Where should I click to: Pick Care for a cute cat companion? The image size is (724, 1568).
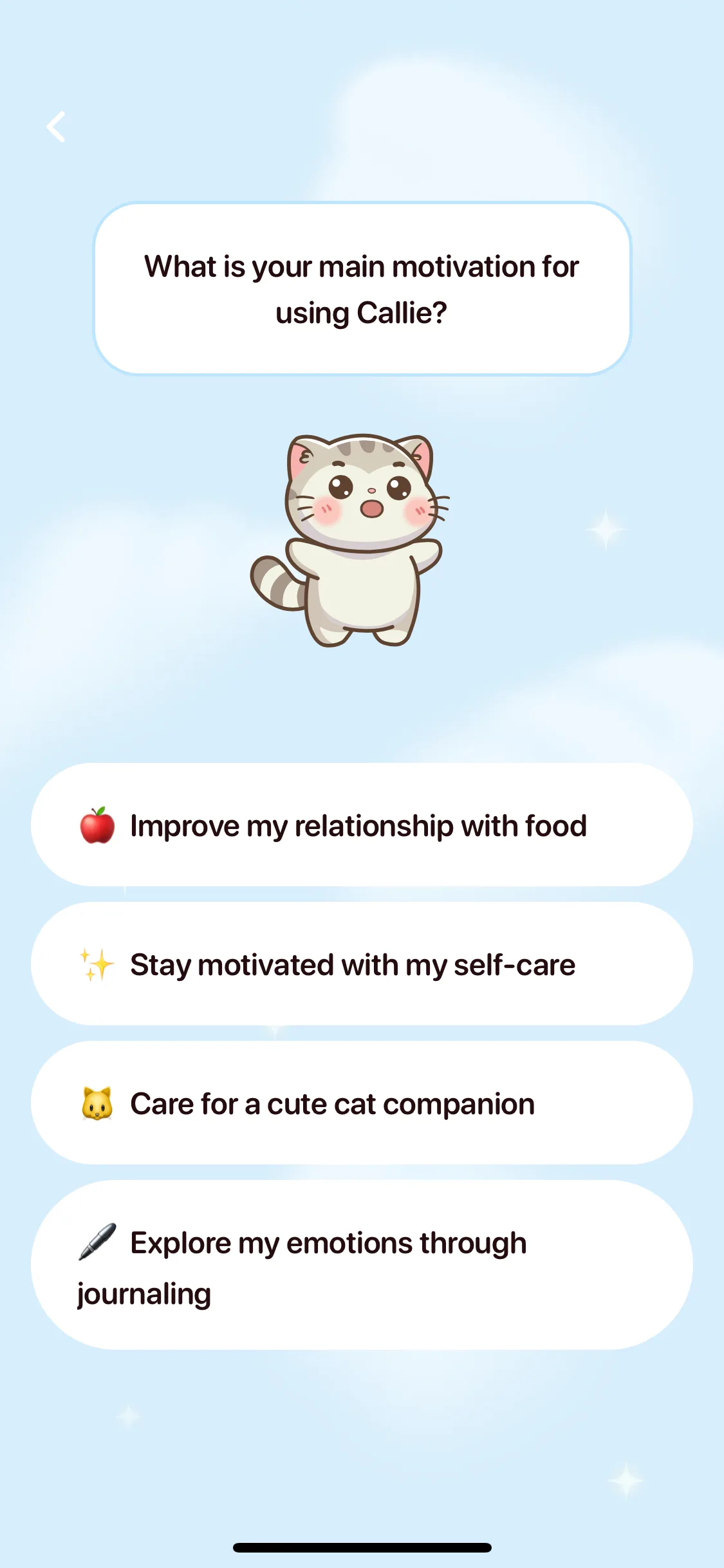click(362, 1103)
